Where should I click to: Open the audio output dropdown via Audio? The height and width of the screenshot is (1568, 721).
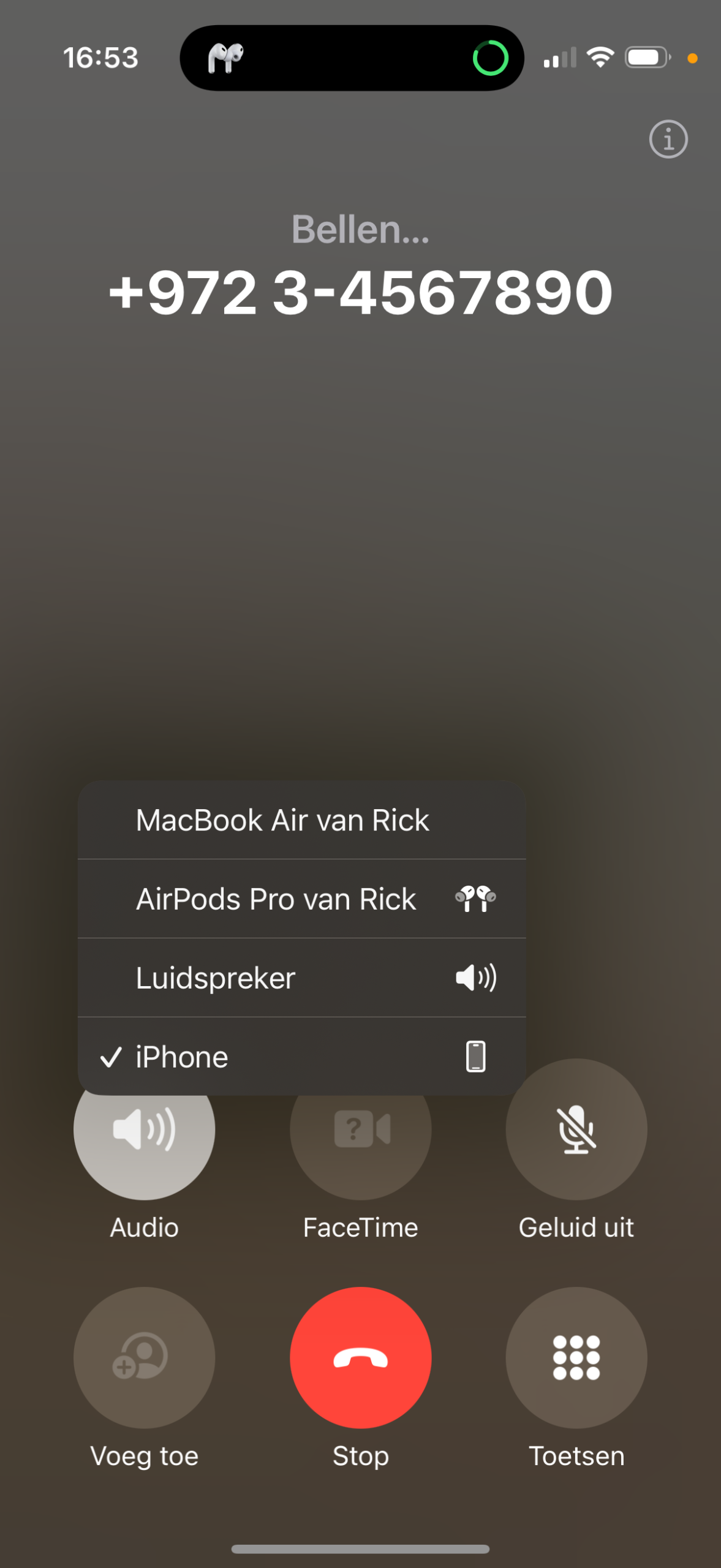(x=143, y=1130)
